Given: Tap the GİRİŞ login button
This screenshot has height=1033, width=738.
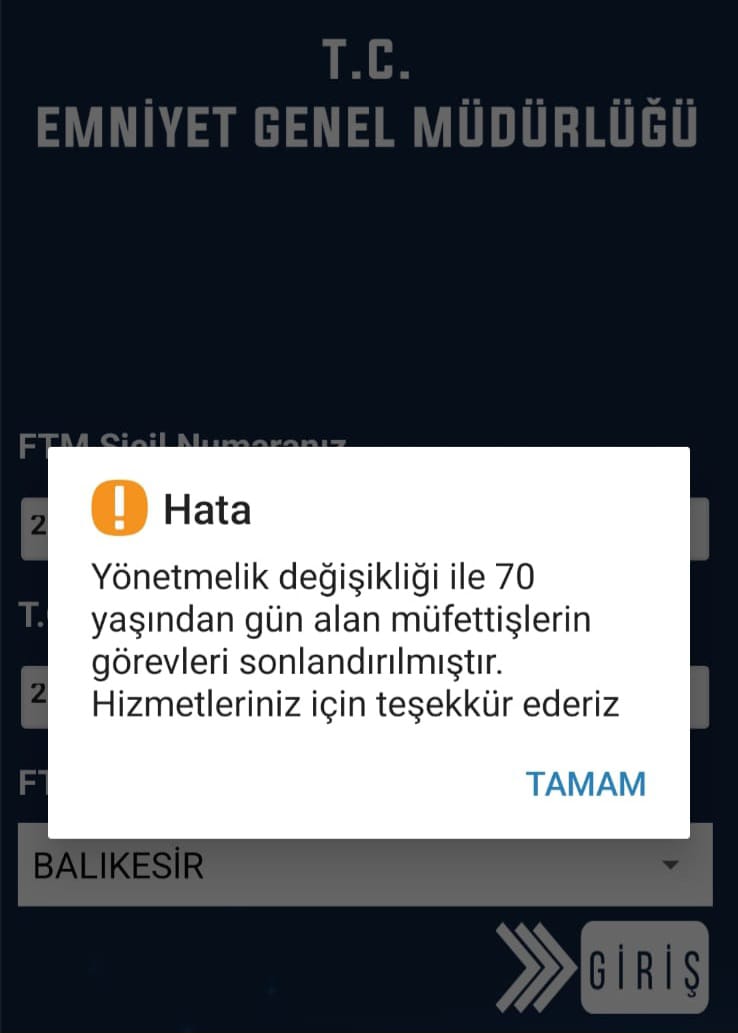Looking at the screenshot, I should point(644,967).
